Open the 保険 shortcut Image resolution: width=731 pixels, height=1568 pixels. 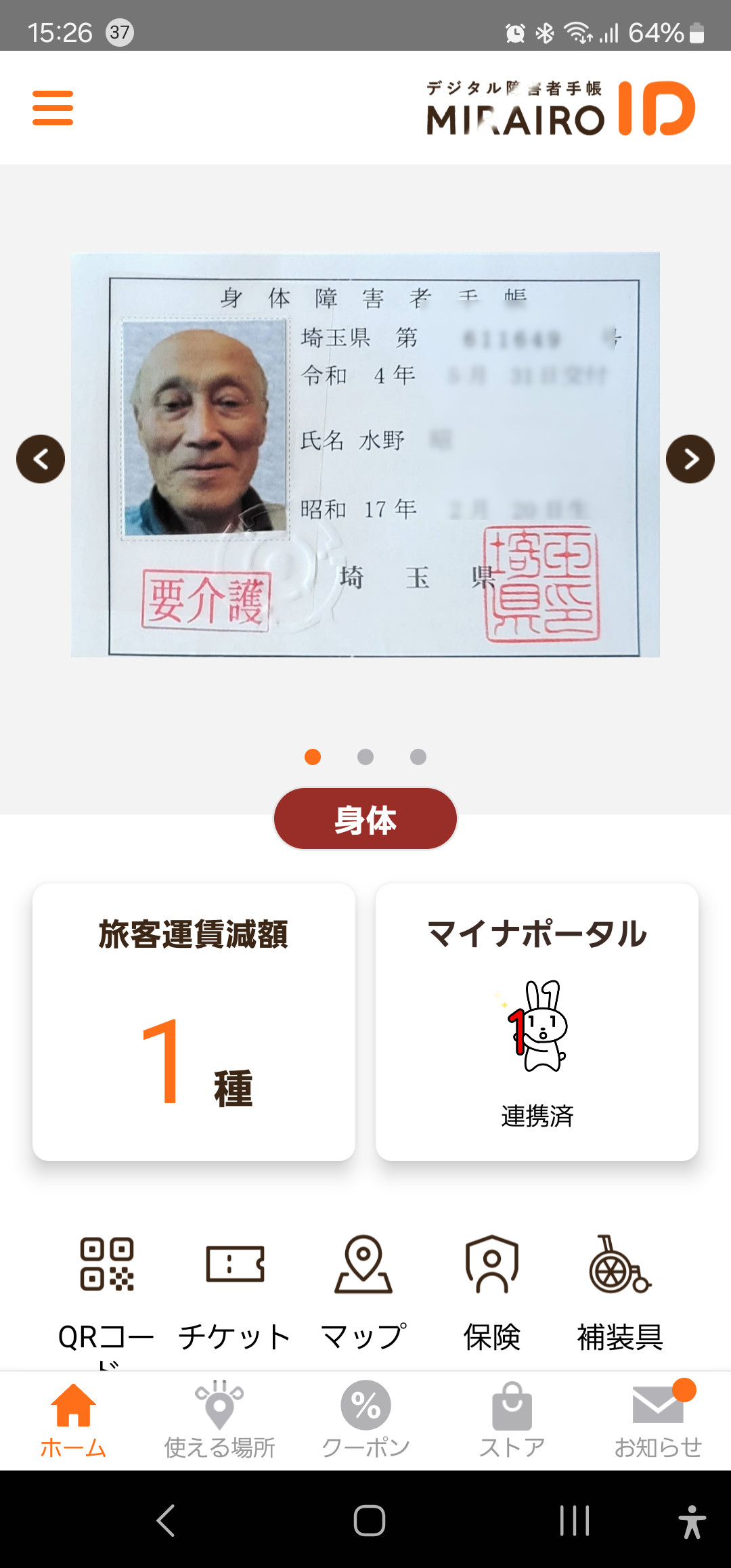coord(492,1294)
